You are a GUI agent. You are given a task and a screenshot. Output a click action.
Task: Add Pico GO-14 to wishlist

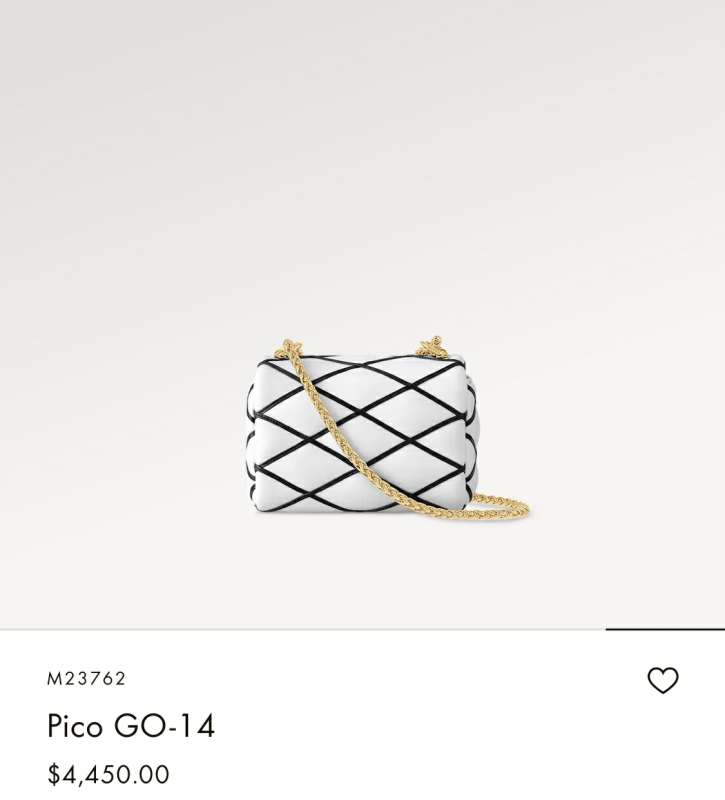click(x=662, y=680)
